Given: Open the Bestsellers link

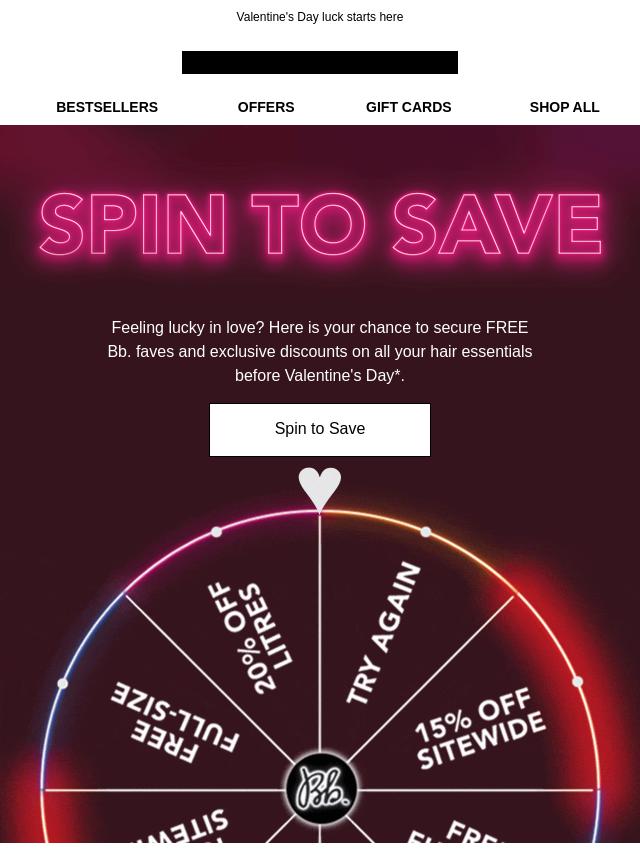Looking at the screenshot, I should (x=107, y=107).
